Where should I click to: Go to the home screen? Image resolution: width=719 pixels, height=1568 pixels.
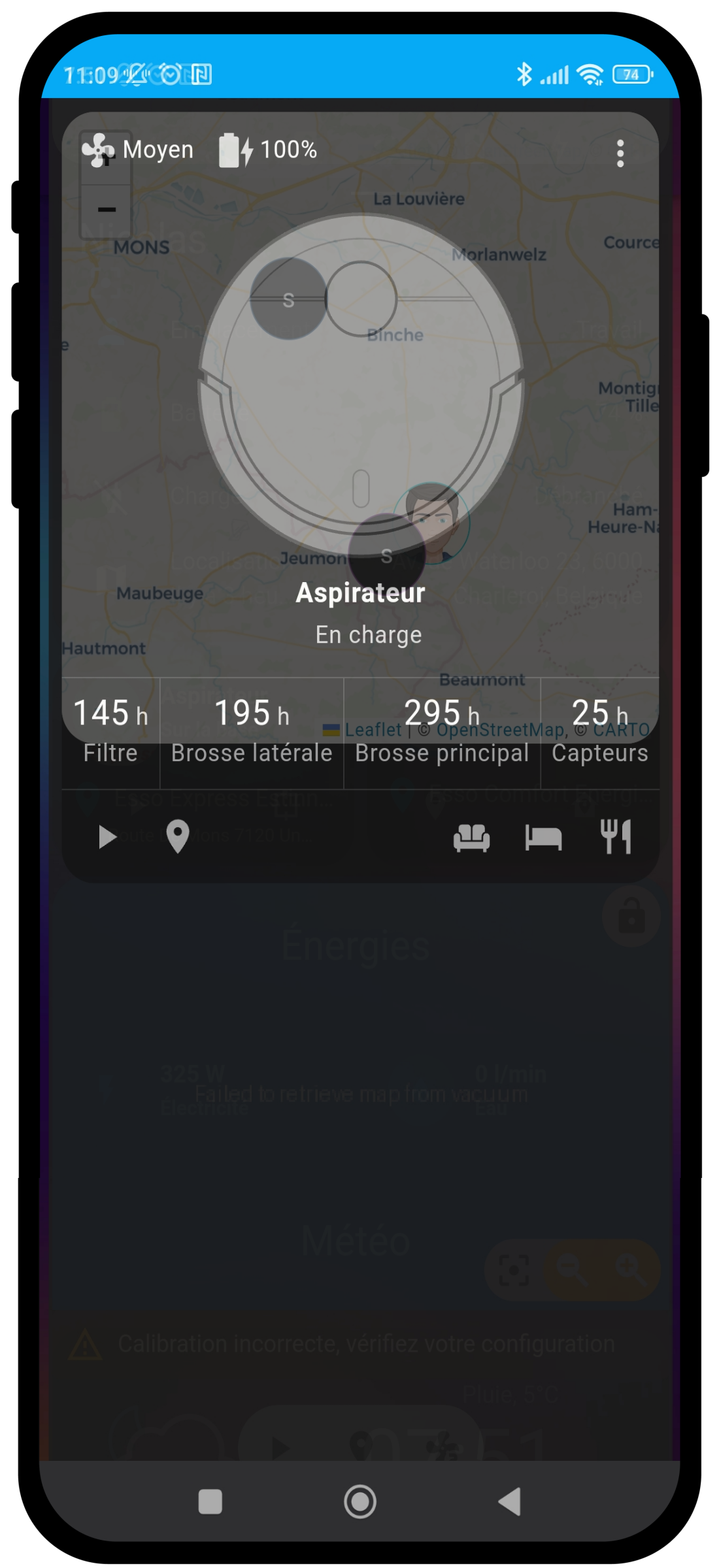tap(360, 1501)
